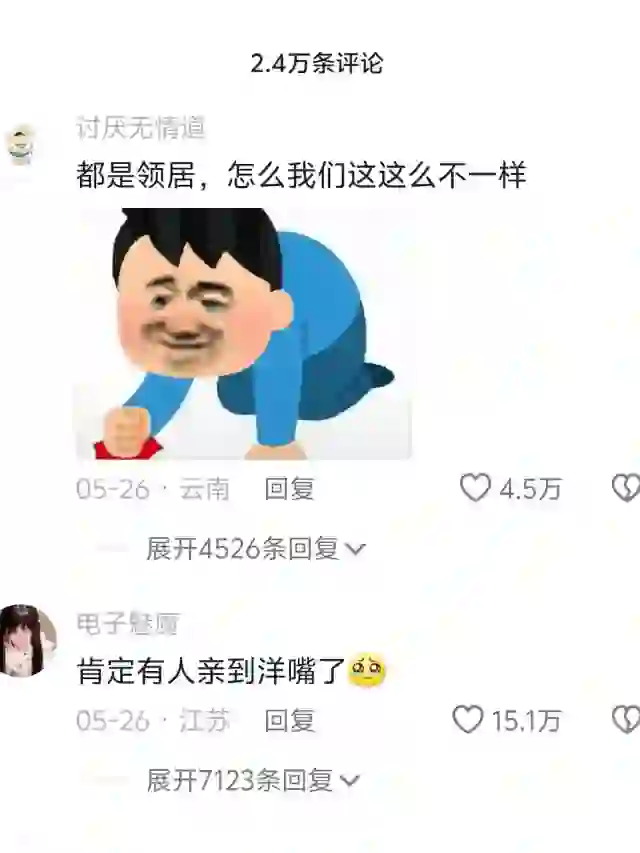Open the username 讨厌无情道
This screenshot has height=853, width=640.
(x=141, y=128)
